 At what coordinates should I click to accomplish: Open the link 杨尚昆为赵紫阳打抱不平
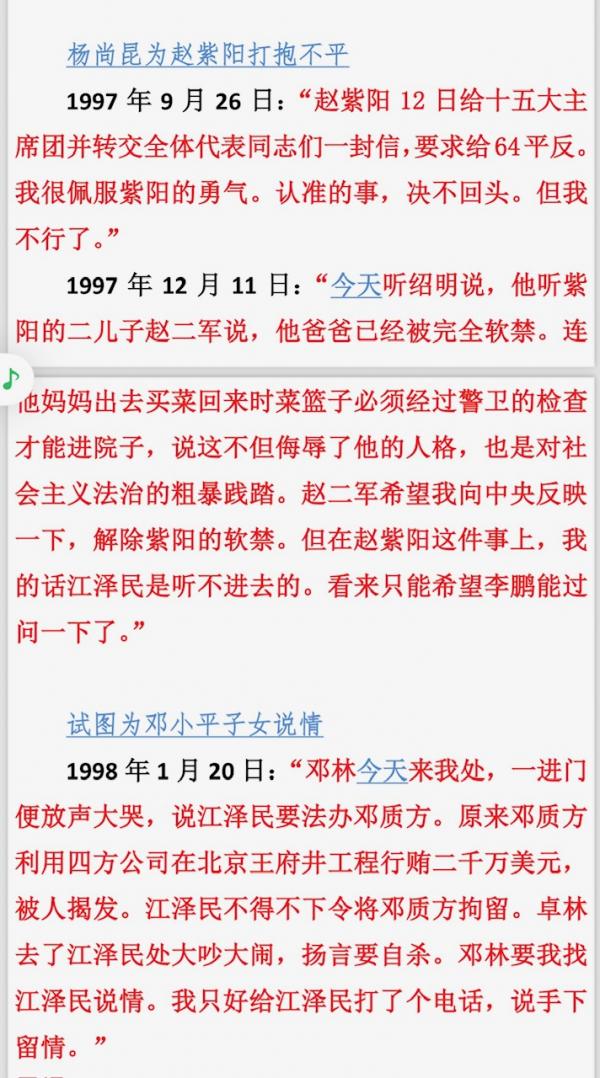[208, 54]
